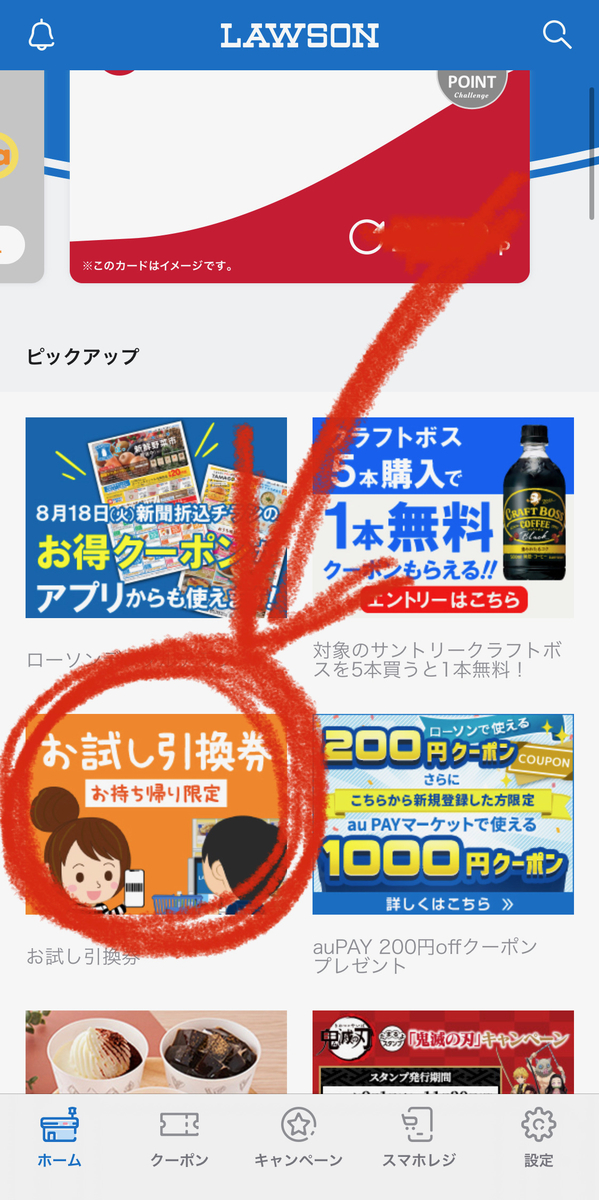
Task: Select the ホーム tab
Action: 59,1139
